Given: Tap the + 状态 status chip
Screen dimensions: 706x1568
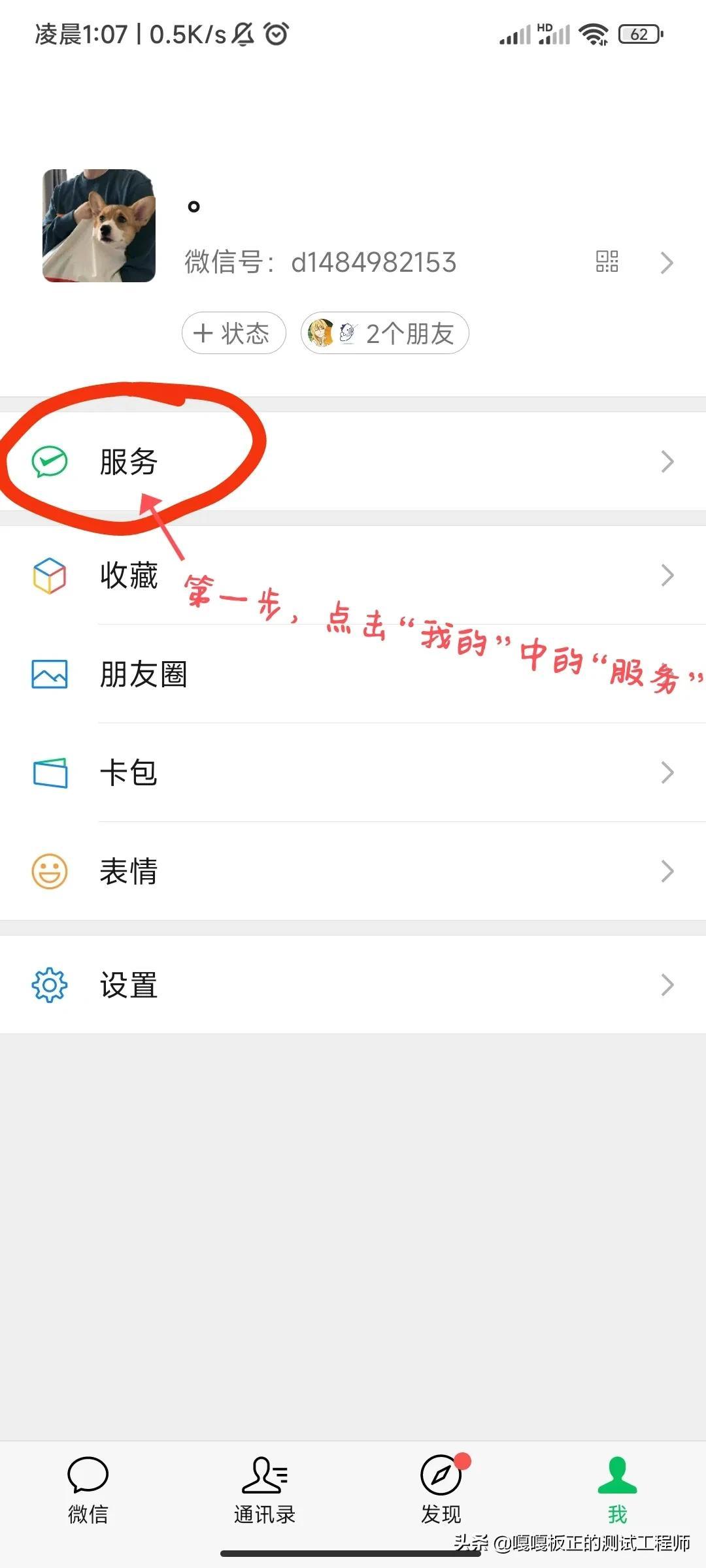Looking at the screenshot, I should coord(233,333).
